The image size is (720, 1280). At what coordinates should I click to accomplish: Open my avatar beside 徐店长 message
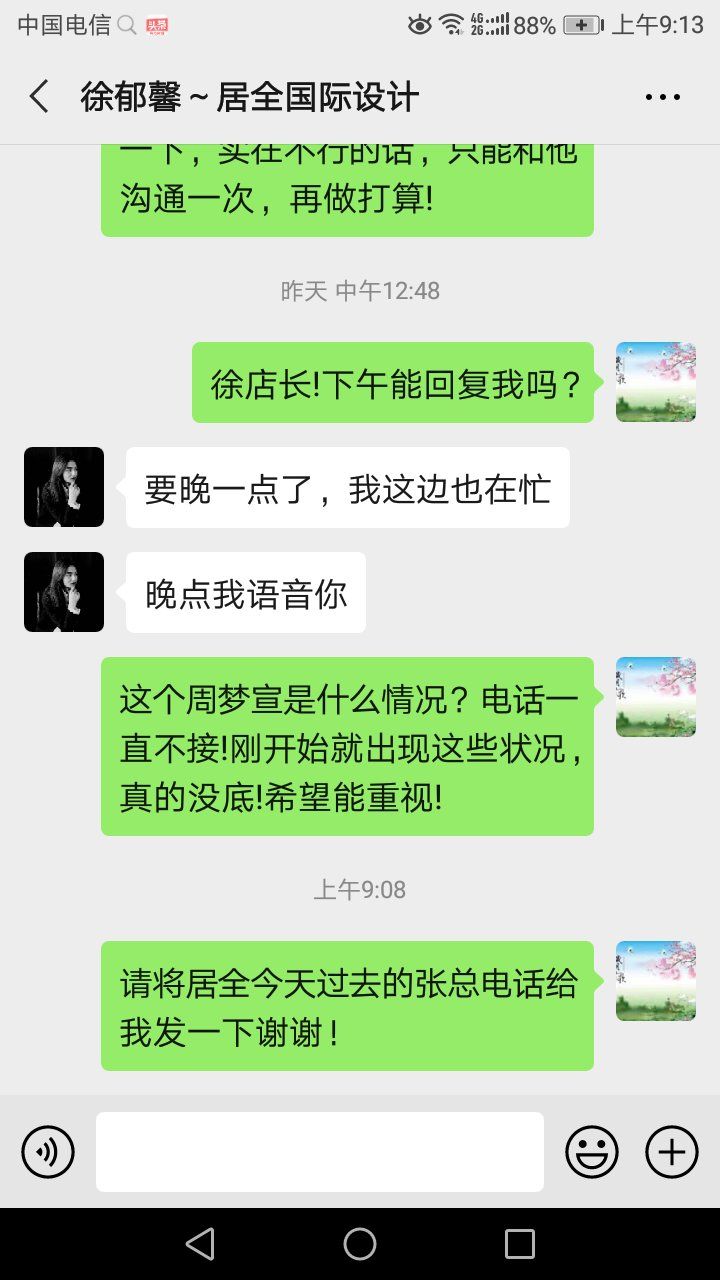656,382
